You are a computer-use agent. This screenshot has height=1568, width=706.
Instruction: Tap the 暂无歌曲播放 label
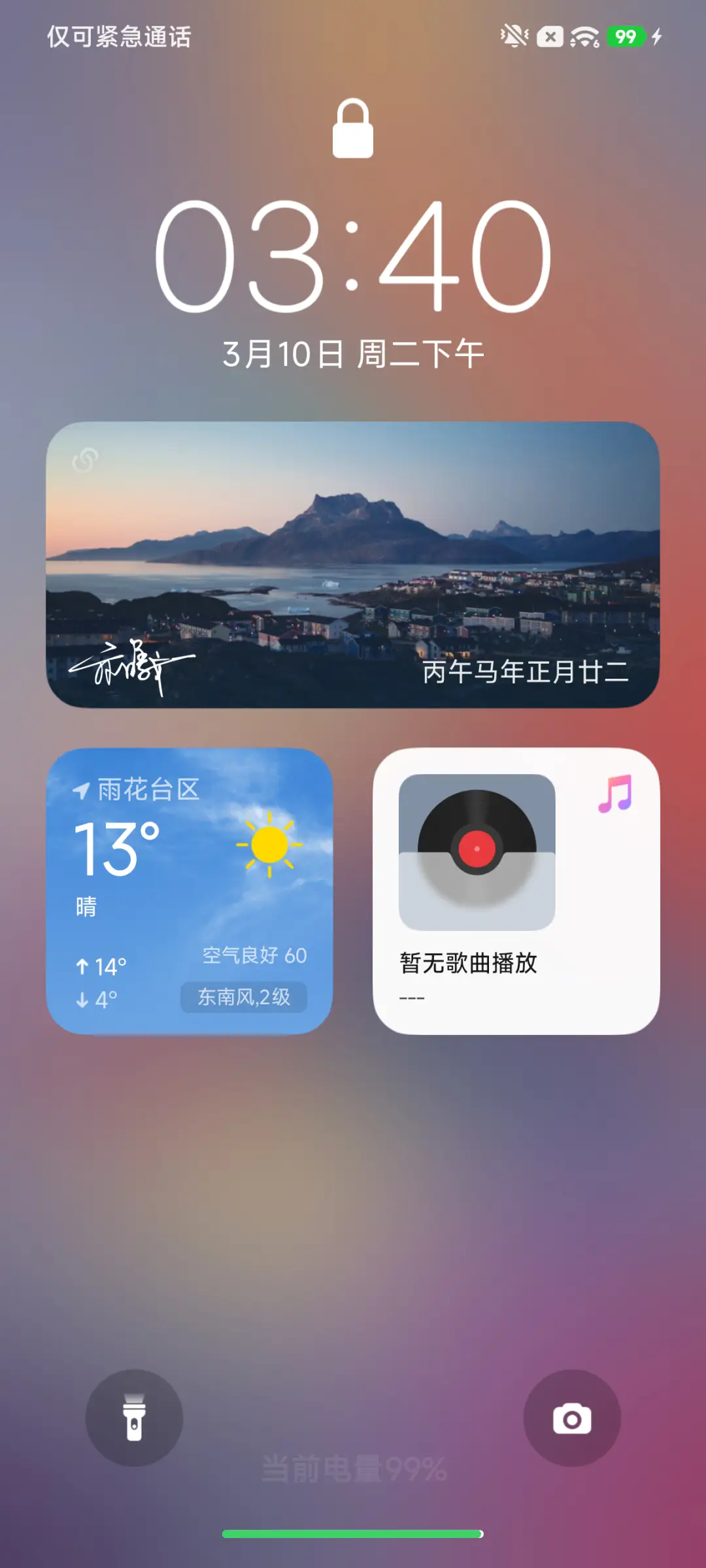[x=468, y=962]
